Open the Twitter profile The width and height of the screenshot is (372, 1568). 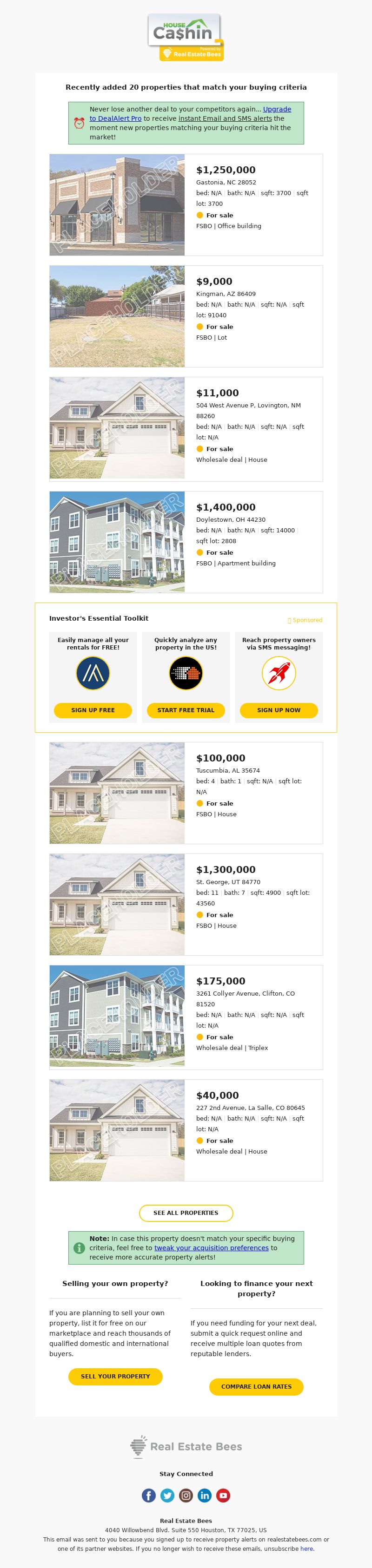click(167, 1496)
